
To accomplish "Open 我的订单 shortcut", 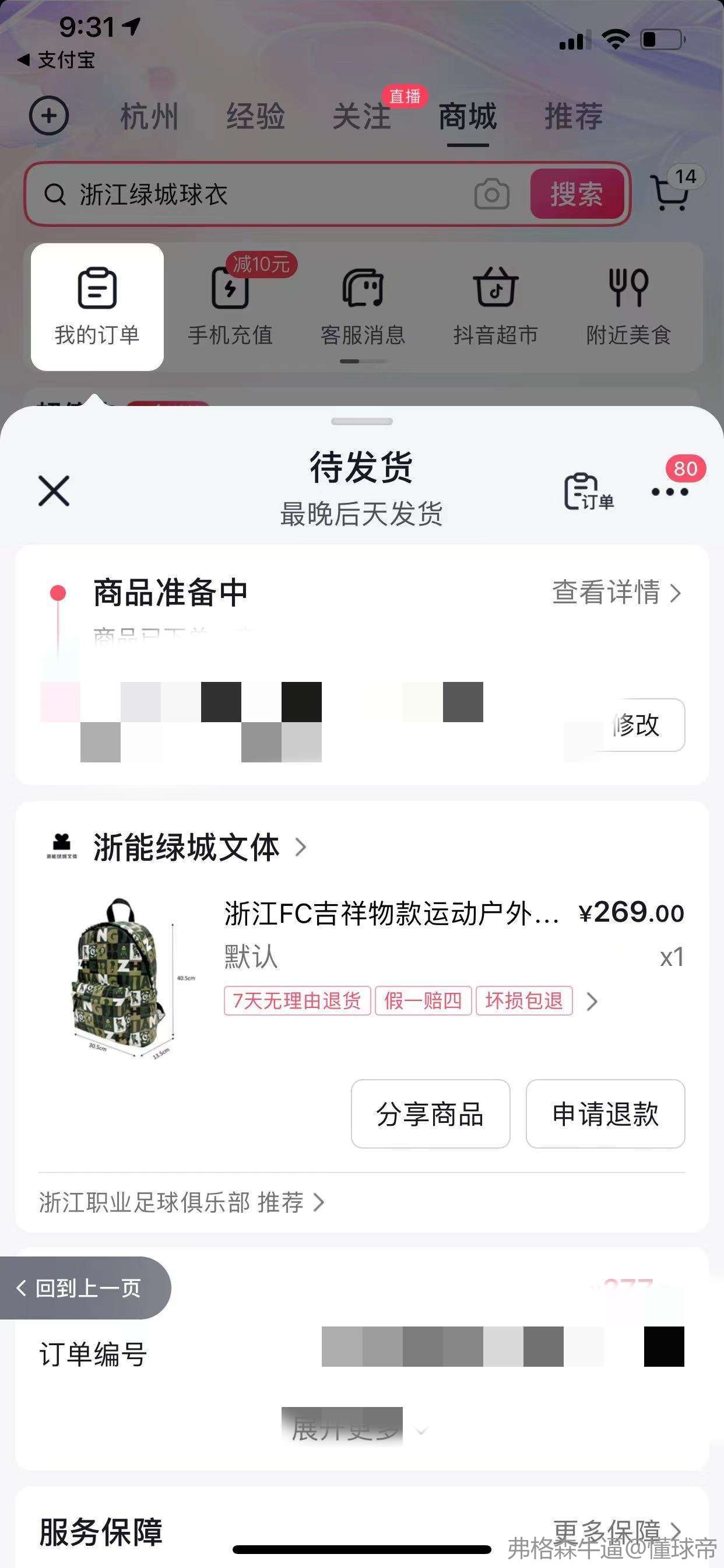I will [x=97, y=307].
